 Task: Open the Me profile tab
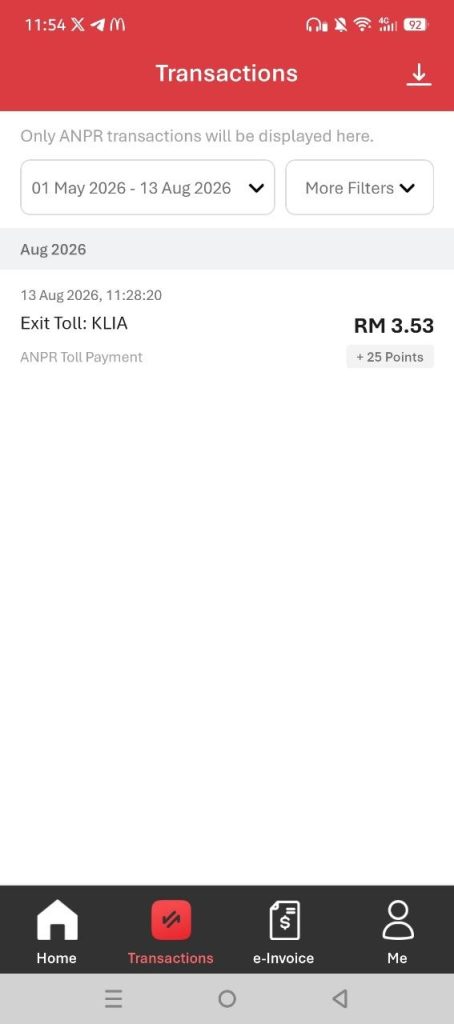(397, 931)
